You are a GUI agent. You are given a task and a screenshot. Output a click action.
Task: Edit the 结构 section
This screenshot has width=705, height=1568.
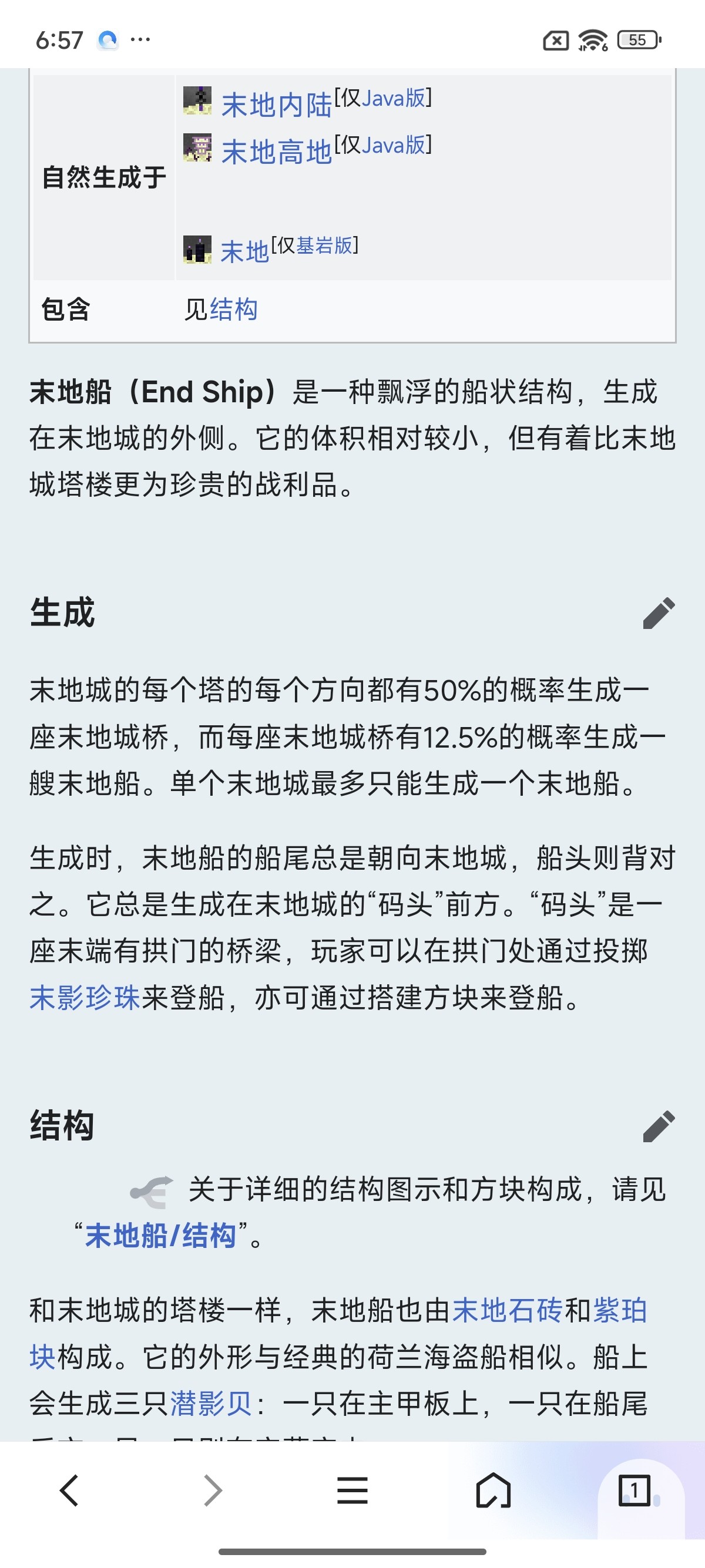(659, 1126)
